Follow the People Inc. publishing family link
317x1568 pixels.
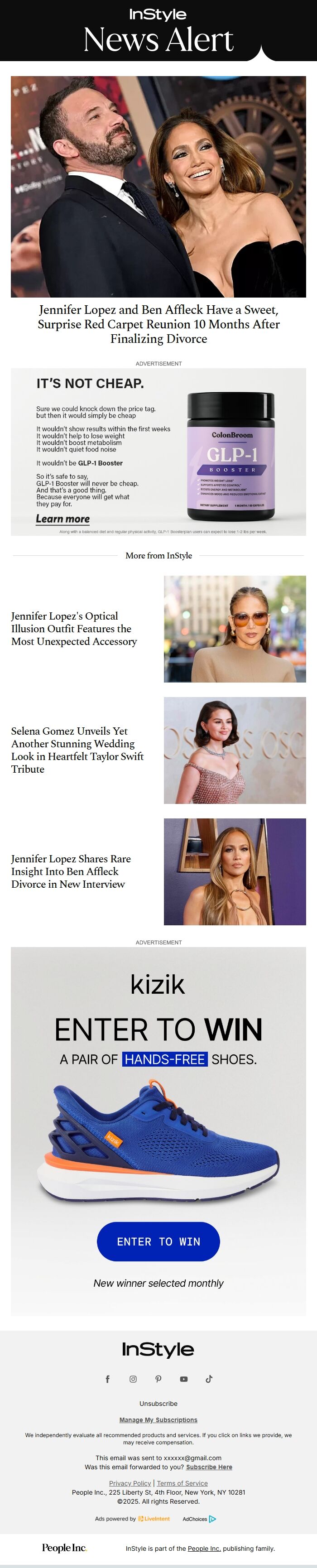click(204, 1548)
